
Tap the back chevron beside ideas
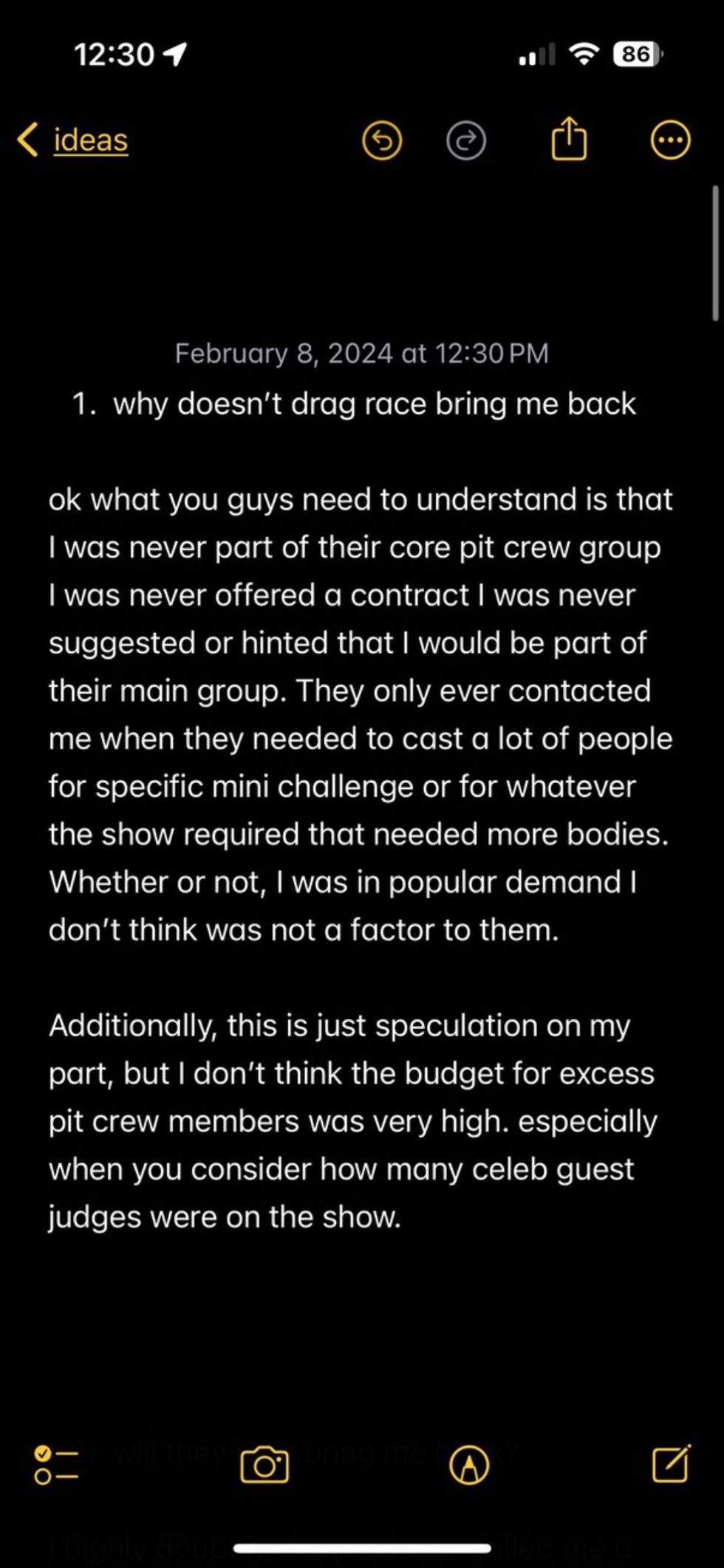pos(30,140)
